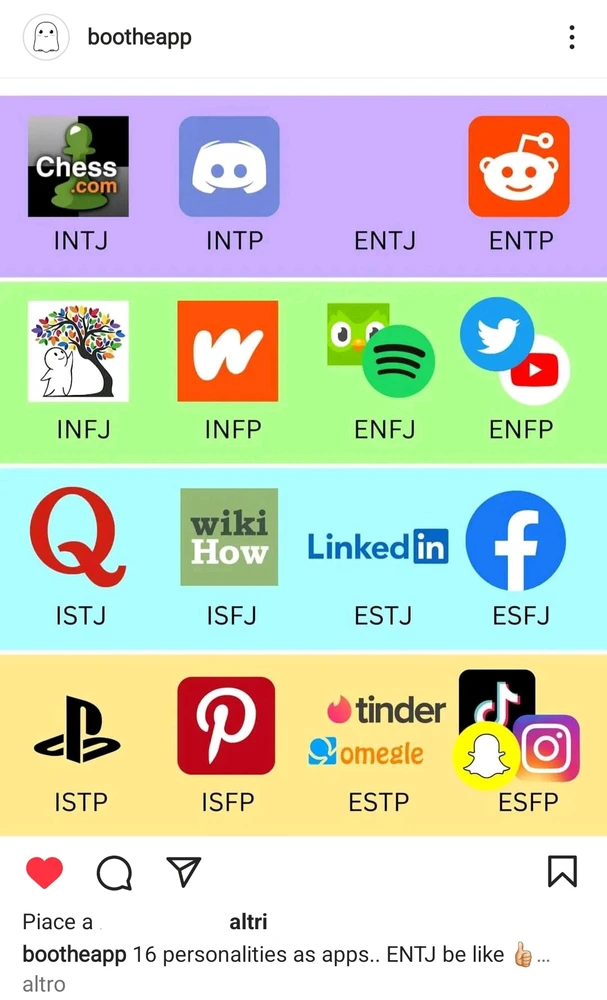The image size is (607, 1000).
Task: Open the post overflow menu
Action: click(x=572, y=39)
